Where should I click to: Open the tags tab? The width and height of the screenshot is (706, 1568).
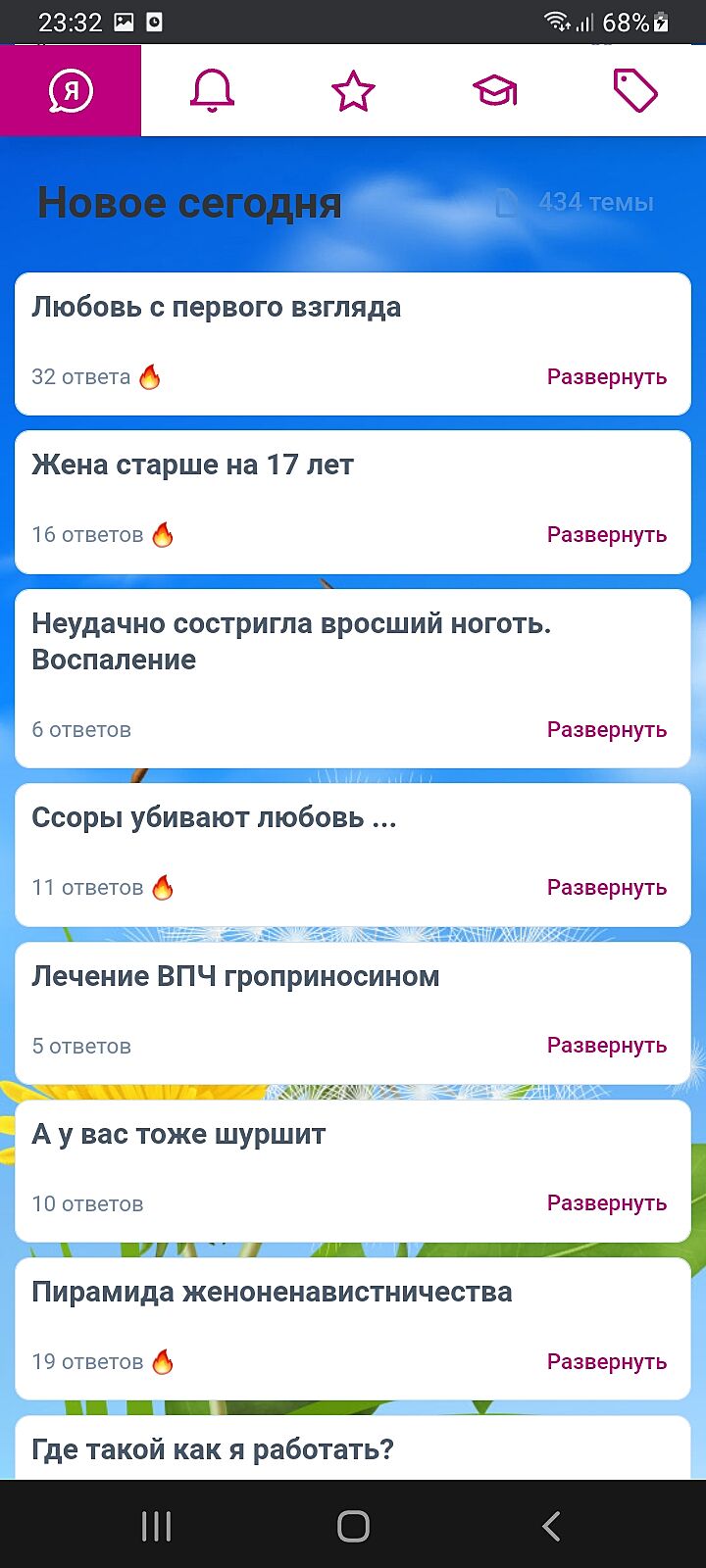[635, 91]
